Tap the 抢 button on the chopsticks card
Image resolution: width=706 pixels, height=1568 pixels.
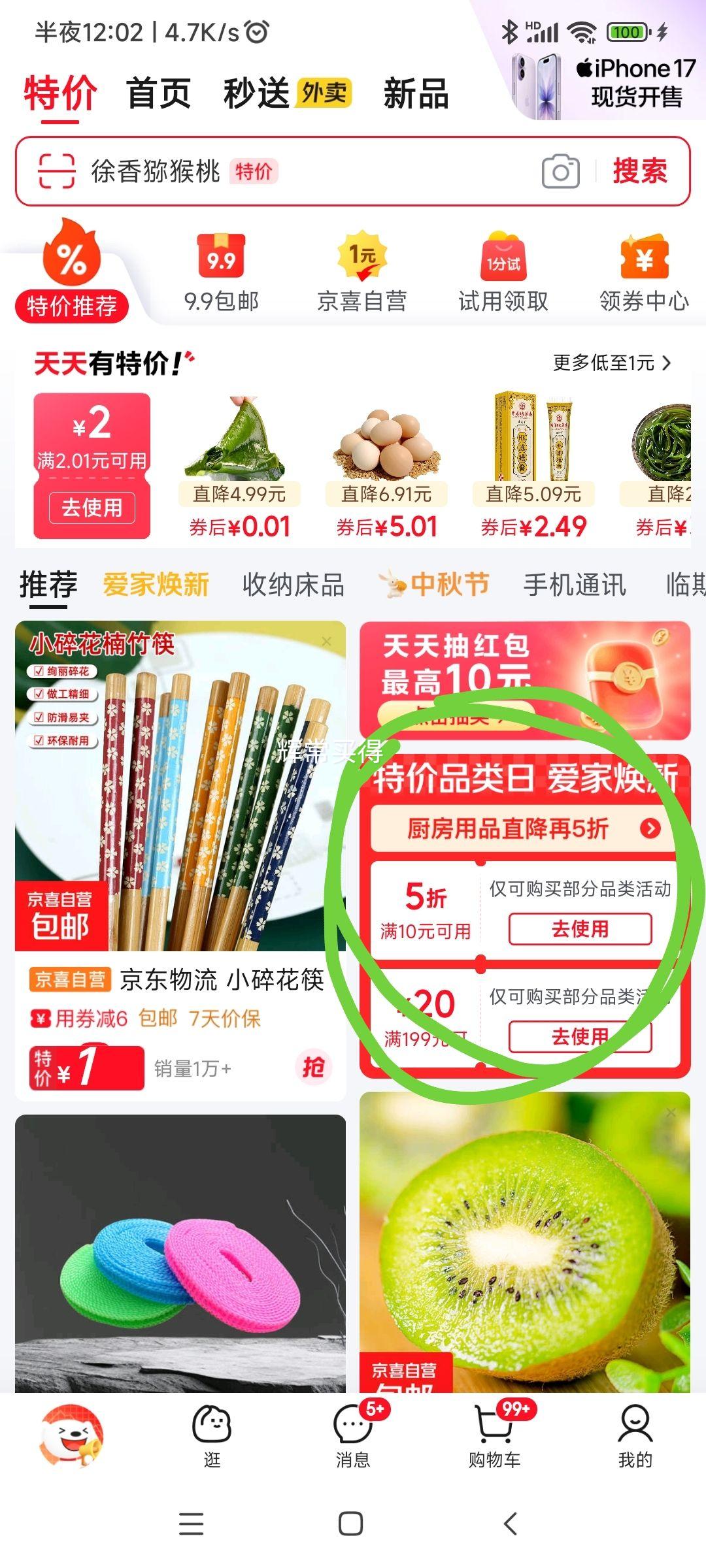(313, 1068)
